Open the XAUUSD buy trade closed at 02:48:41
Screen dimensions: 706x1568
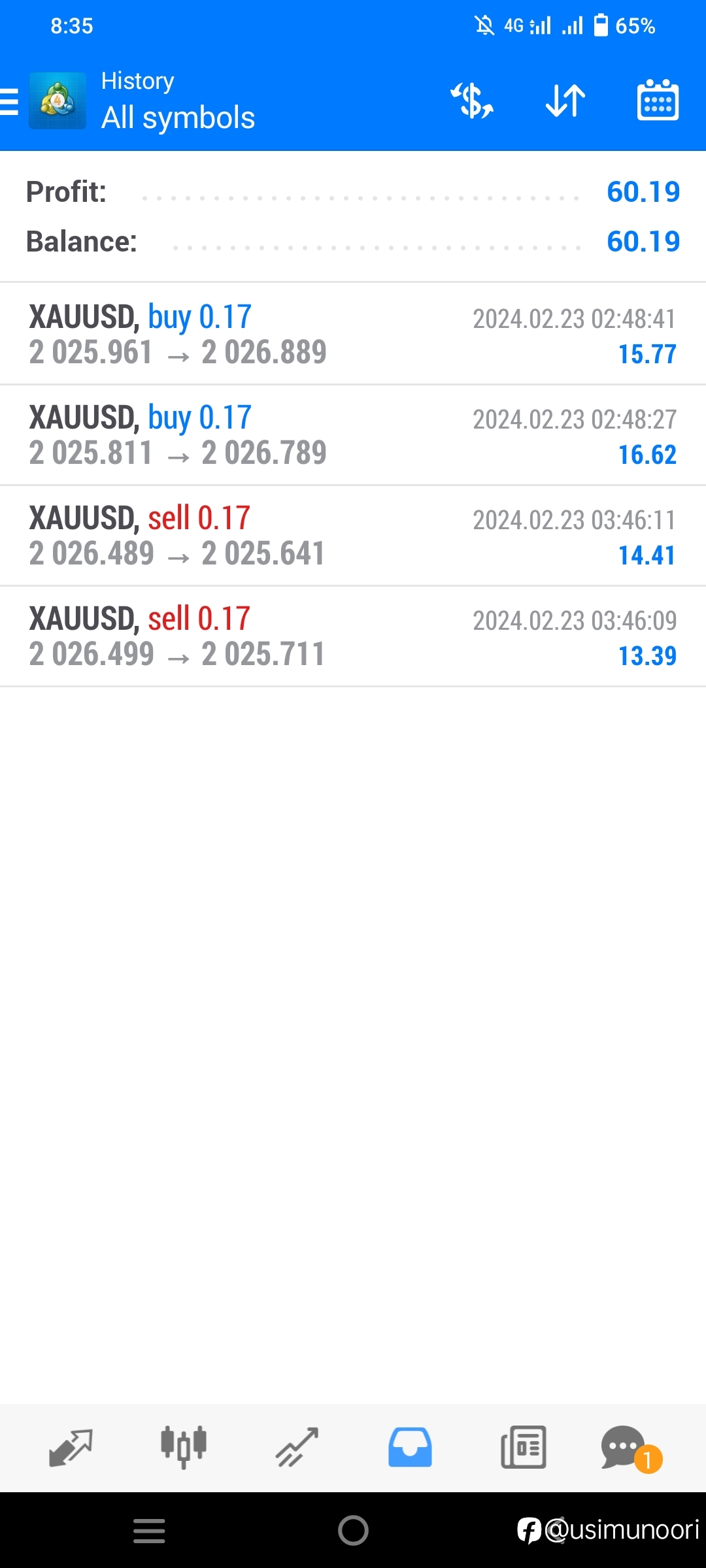(x=353, y=335)
